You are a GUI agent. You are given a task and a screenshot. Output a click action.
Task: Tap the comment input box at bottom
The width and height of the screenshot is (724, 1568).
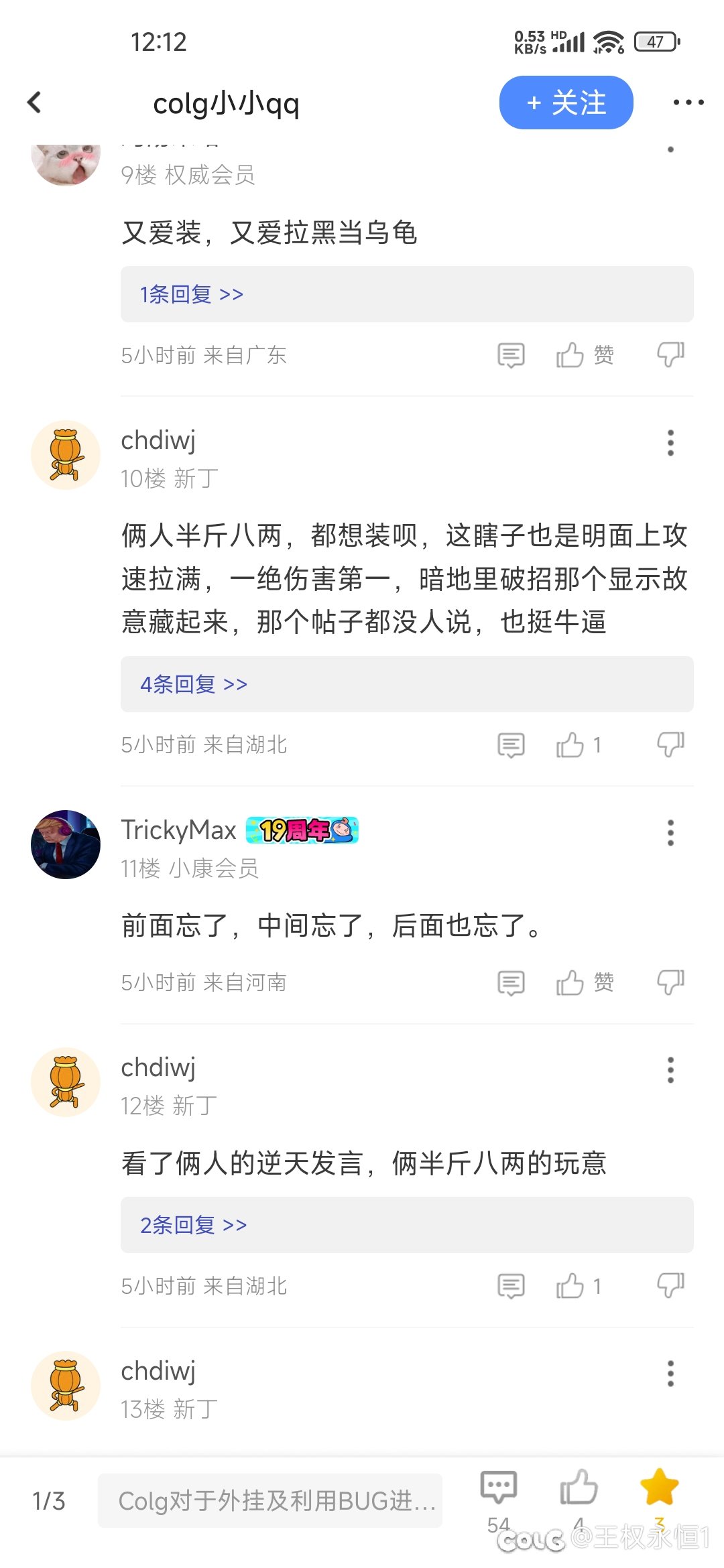(x=269, y=1501)
